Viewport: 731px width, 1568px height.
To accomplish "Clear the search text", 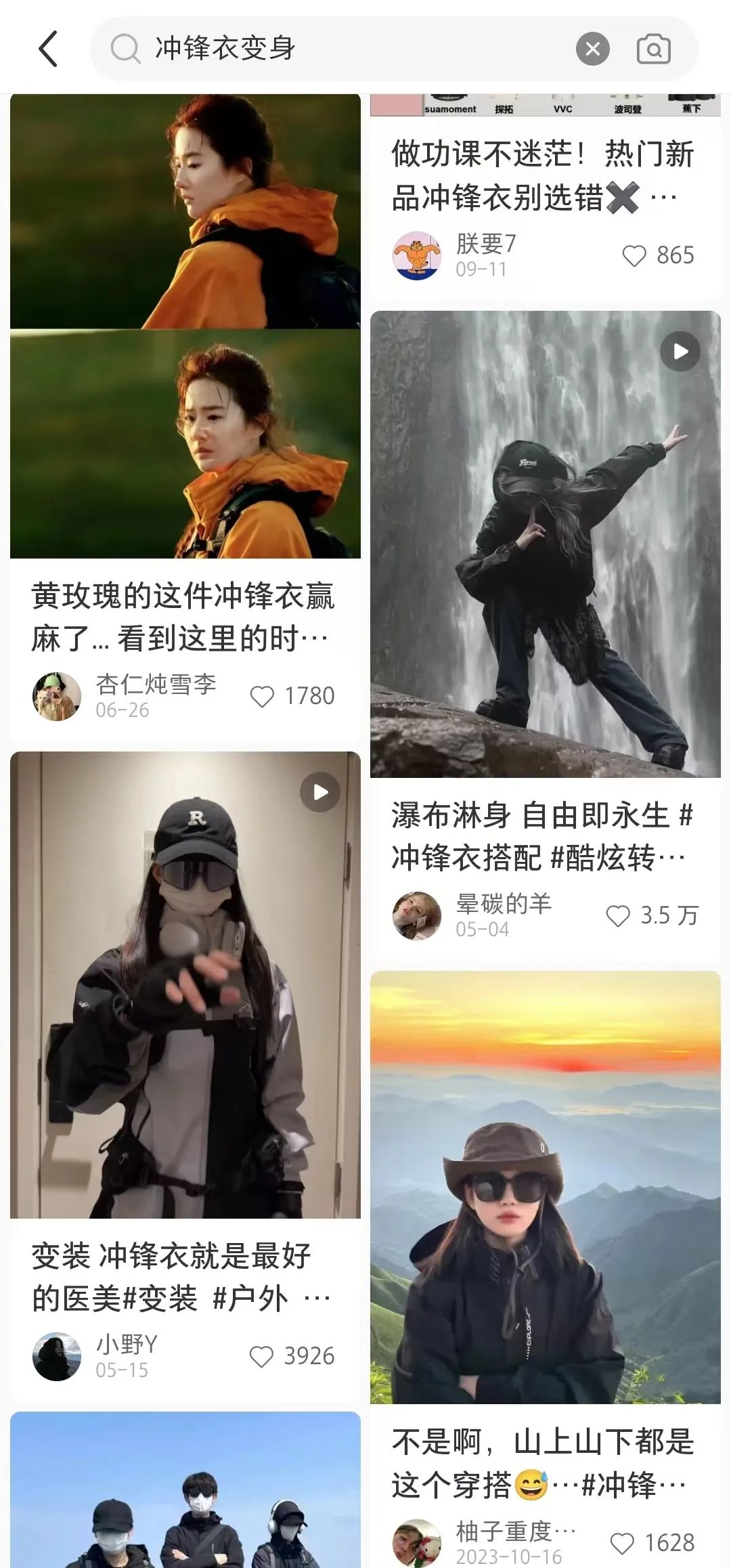I will coord(592,49).
